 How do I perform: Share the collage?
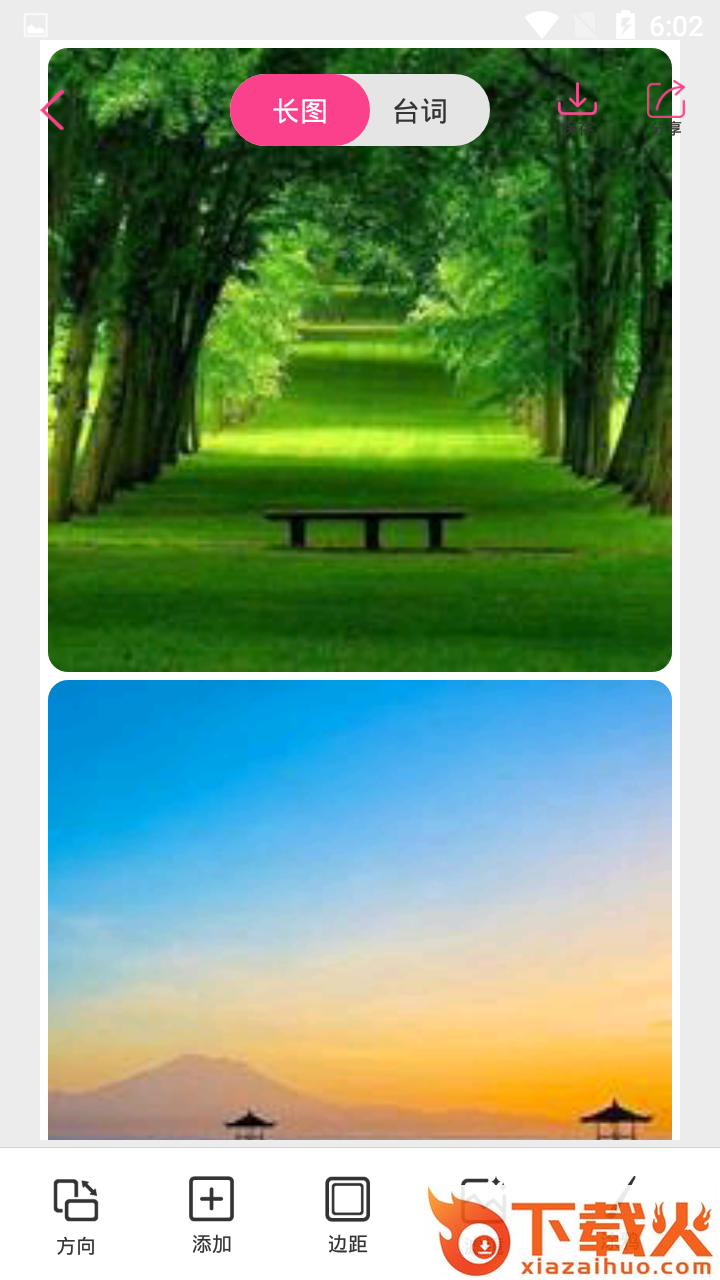[666, 105]
